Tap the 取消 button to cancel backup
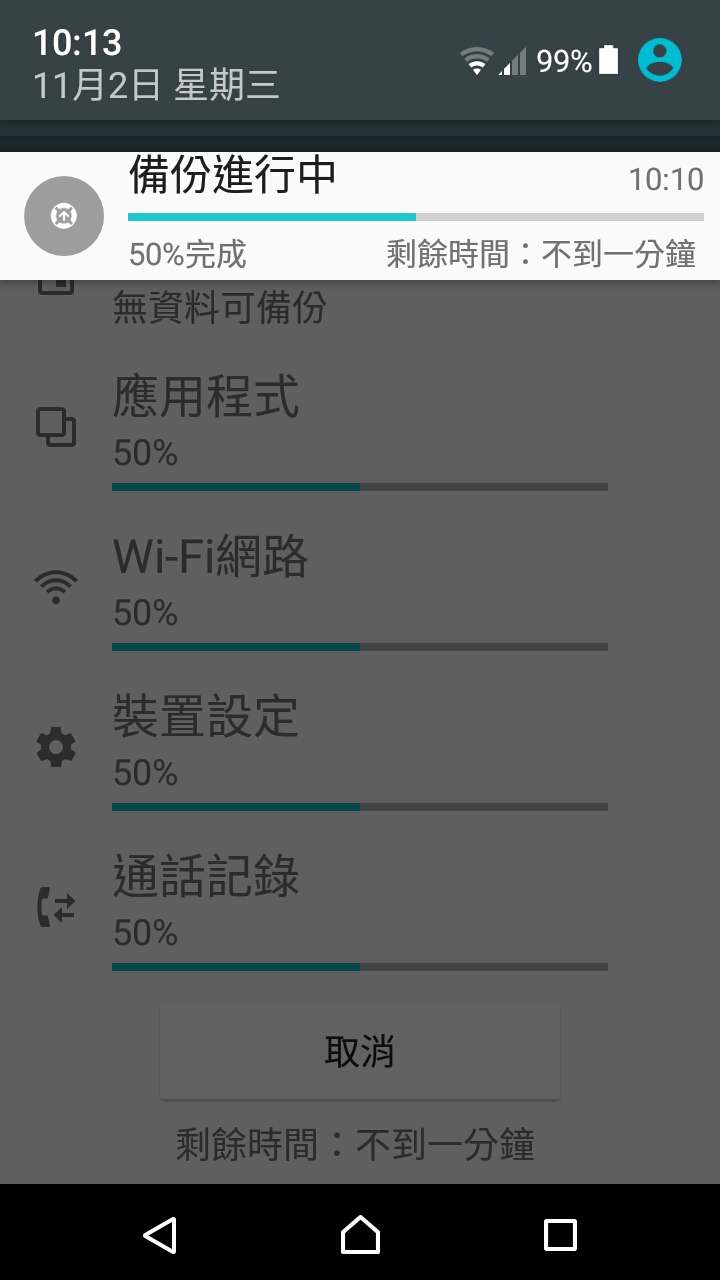720x1280 pixels. coord(360,1052)
